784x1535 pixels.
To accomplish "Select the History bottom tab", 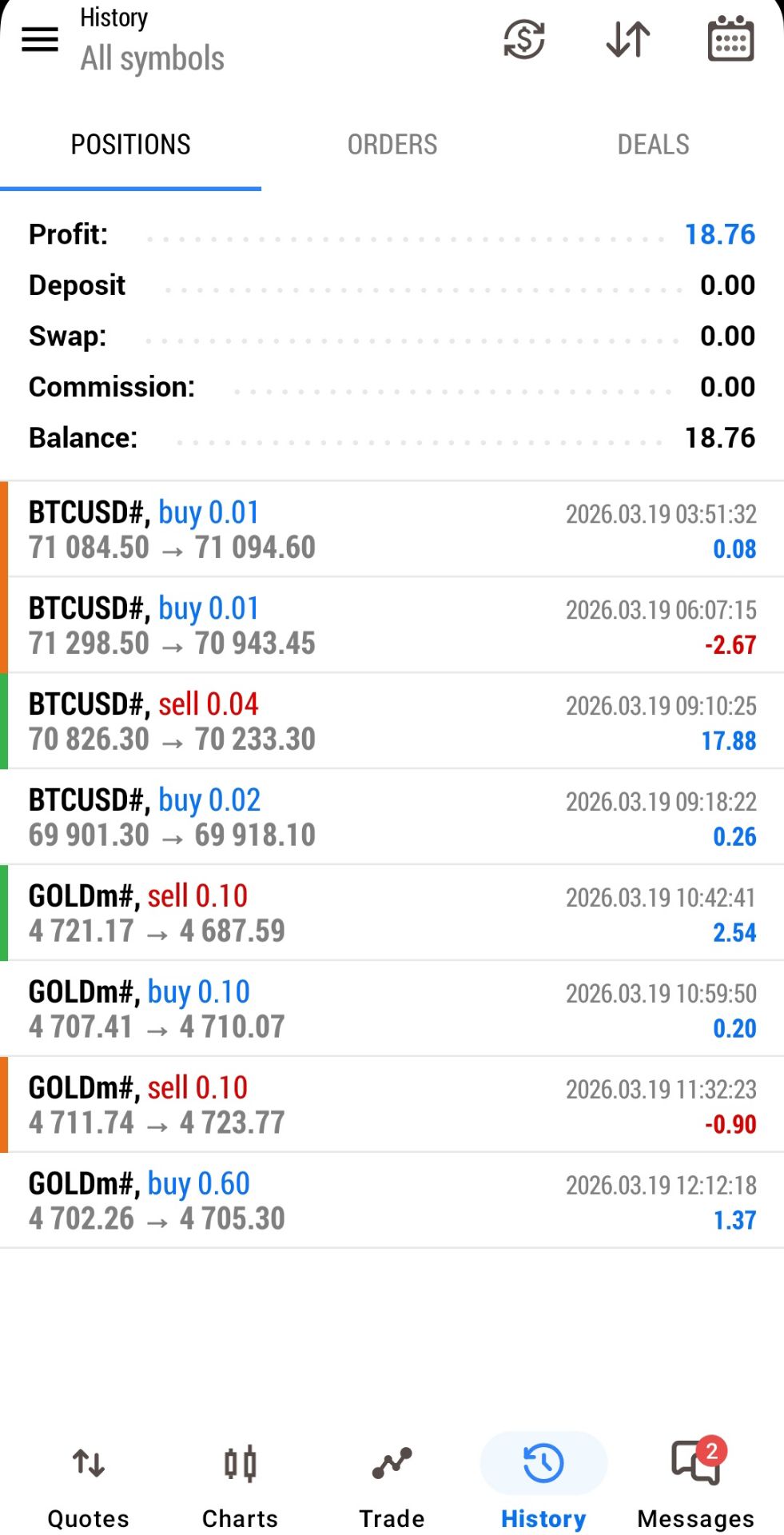I will click(x=543, y=1483).
